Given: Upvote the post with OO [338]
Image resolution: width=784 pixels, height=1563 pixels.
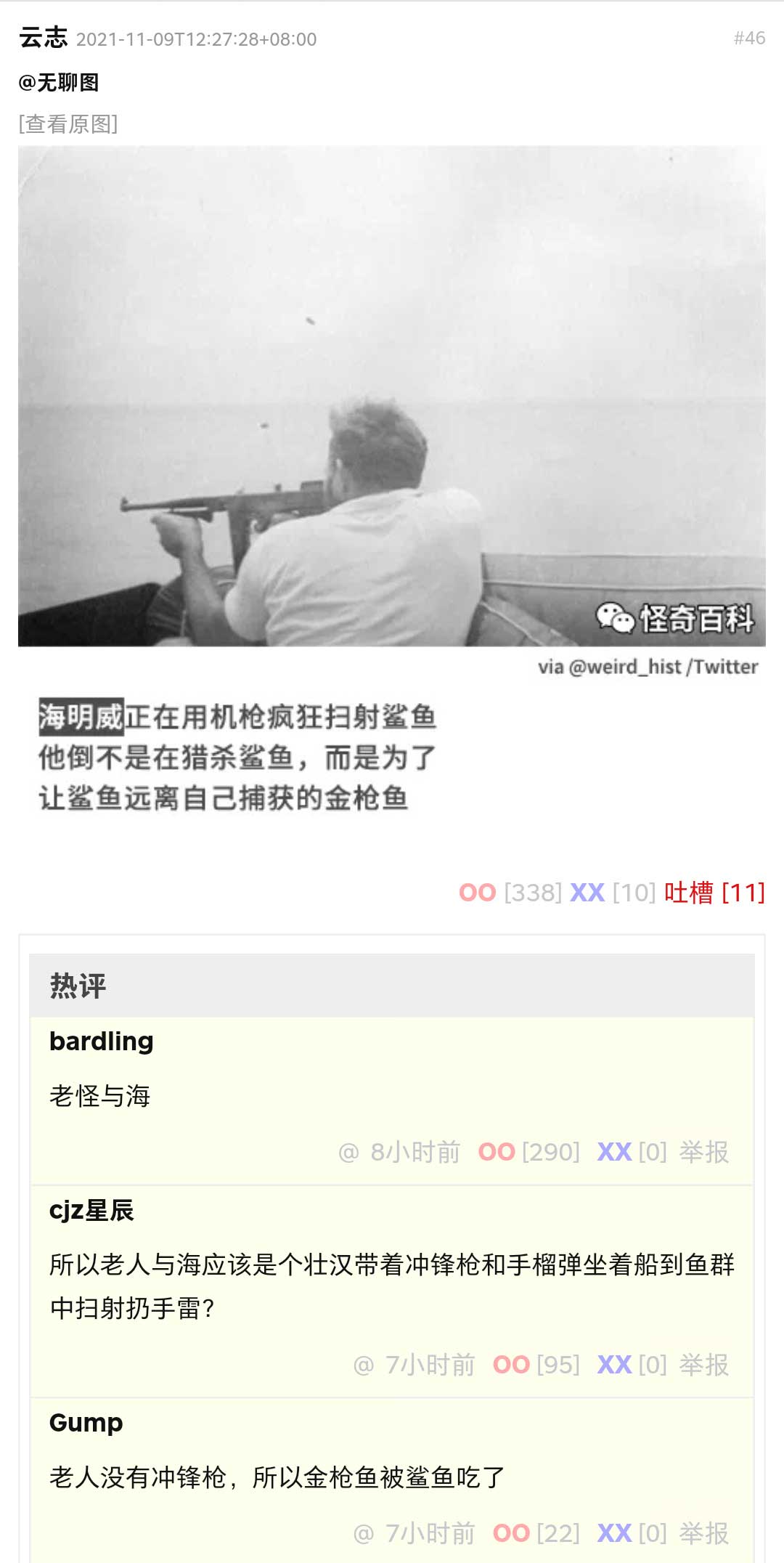Looking at the screenshot, I should pyautogui.click(x=477, y=893).
